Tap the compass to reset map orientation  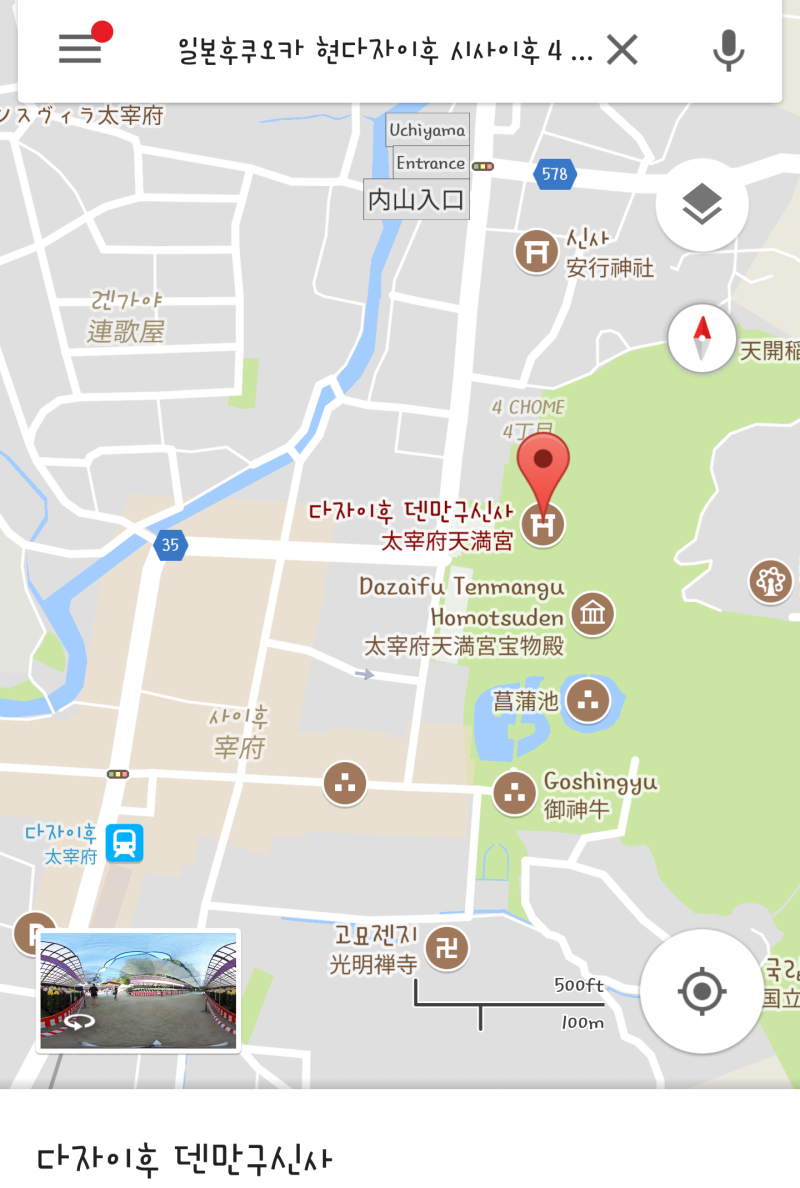(701, 337)
